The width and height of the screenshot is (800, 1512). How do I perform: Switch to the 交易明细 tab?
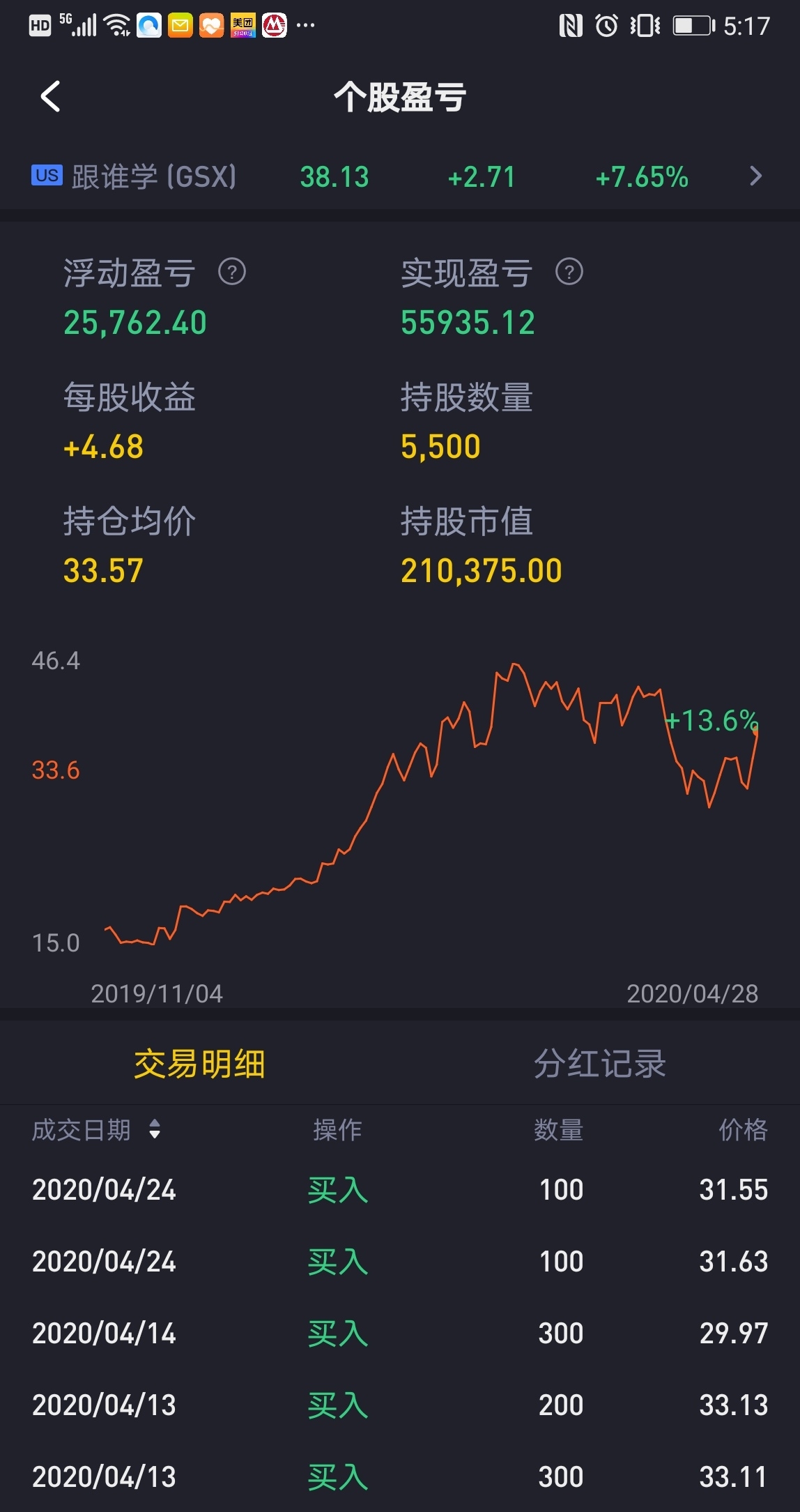tap(200, 1064)
